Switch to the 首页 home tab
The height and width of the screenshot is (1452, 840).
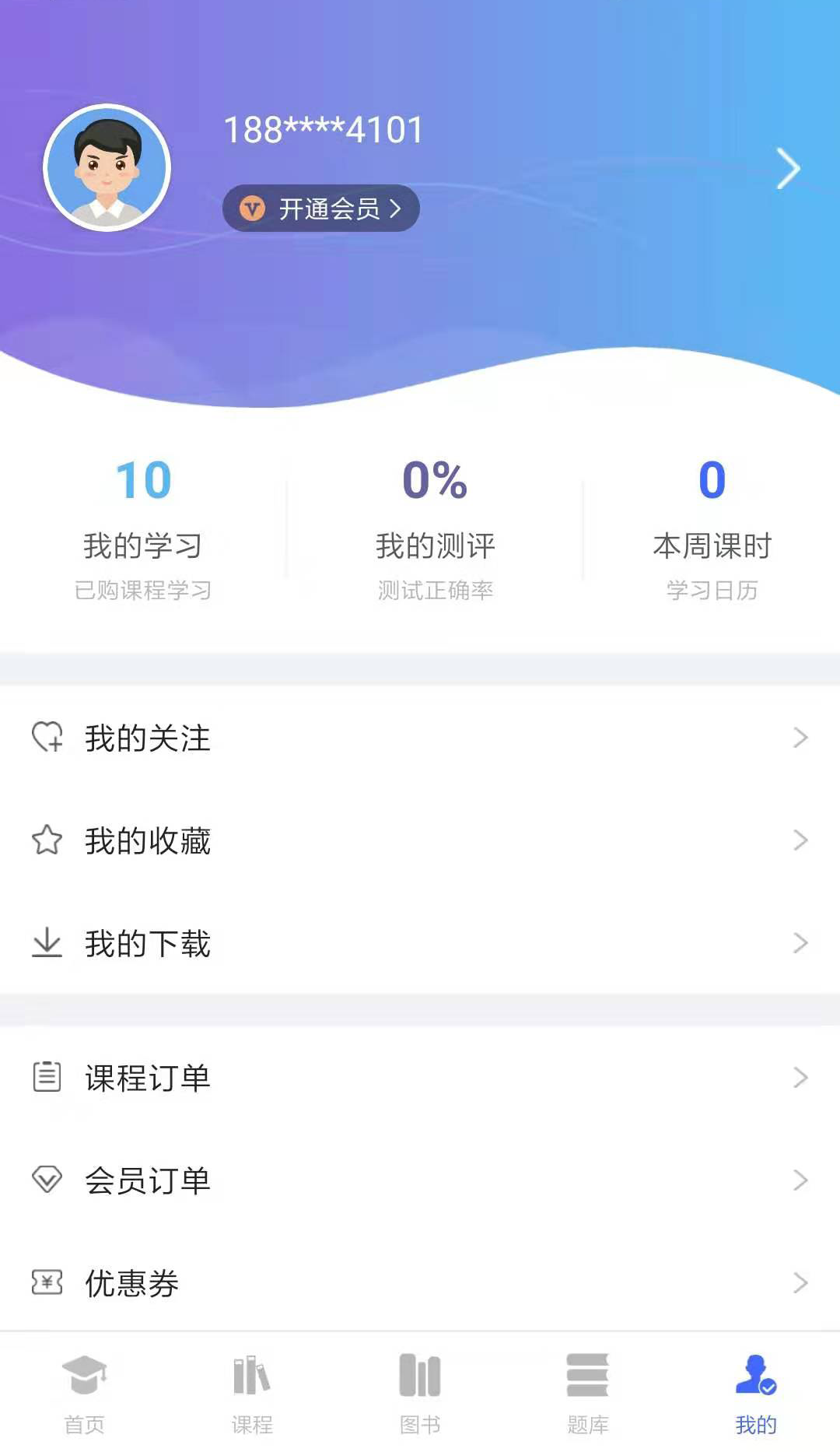[84, 1393]
